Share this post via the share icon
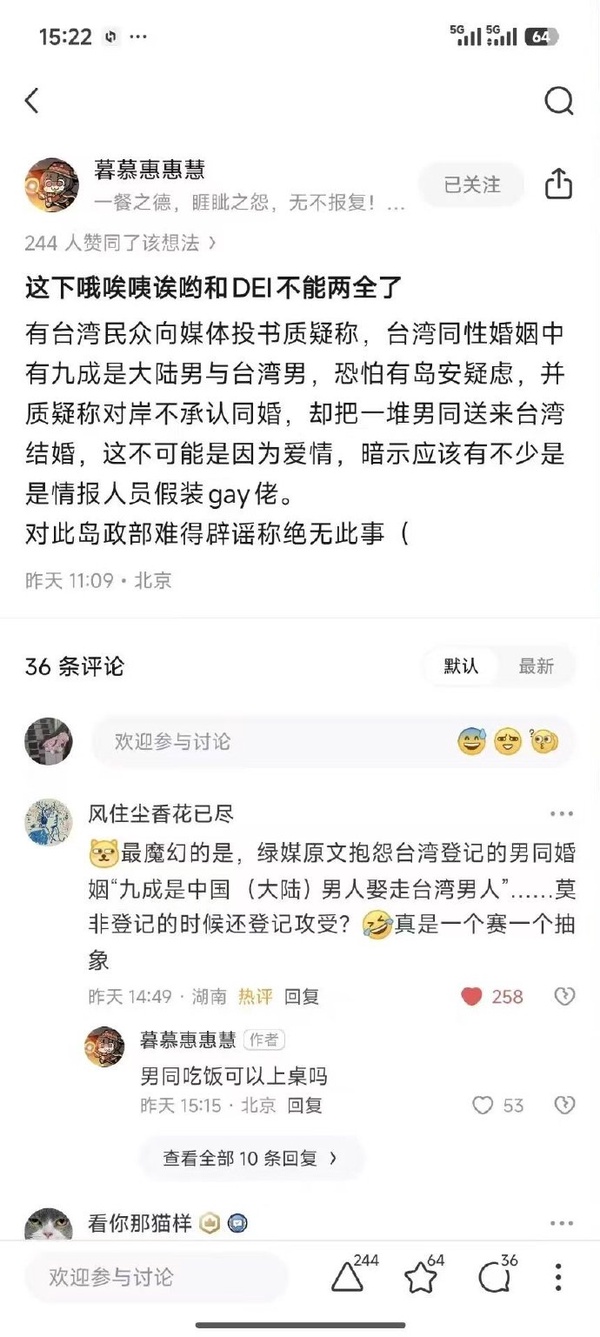This screenshot has width=600, height=1337. tap(558, 184)
